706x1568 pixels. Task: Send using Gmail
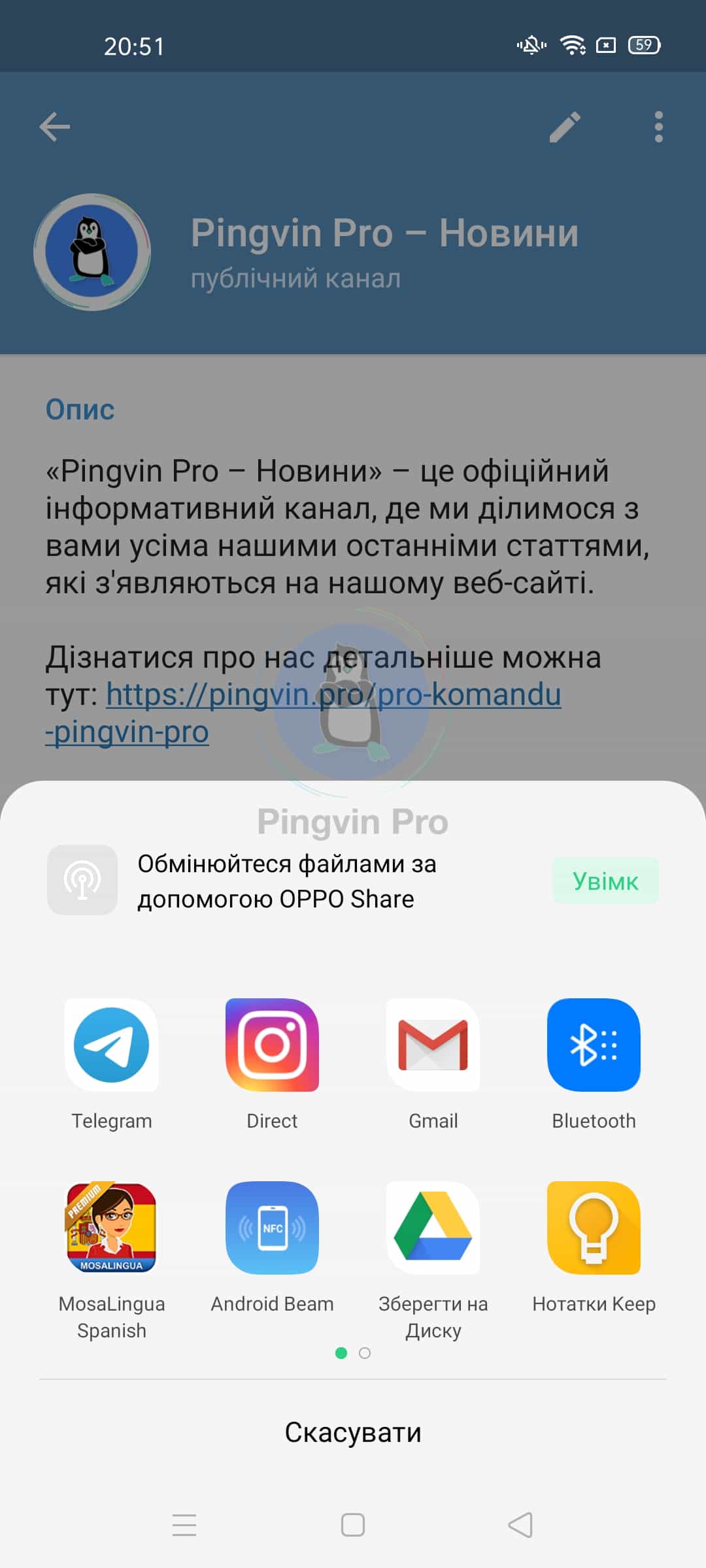[x=433, y=1045]
